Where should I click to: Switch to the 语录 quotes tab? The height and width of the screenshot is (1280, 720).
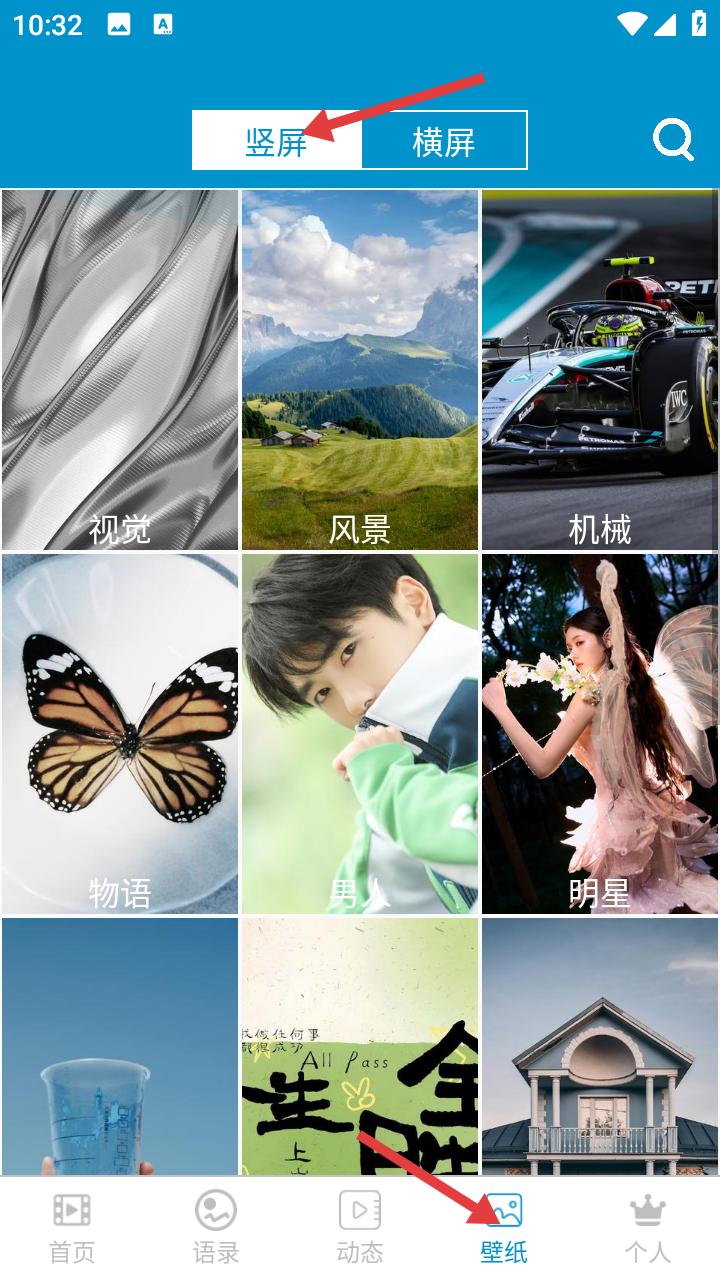[x=216, y=1228]
